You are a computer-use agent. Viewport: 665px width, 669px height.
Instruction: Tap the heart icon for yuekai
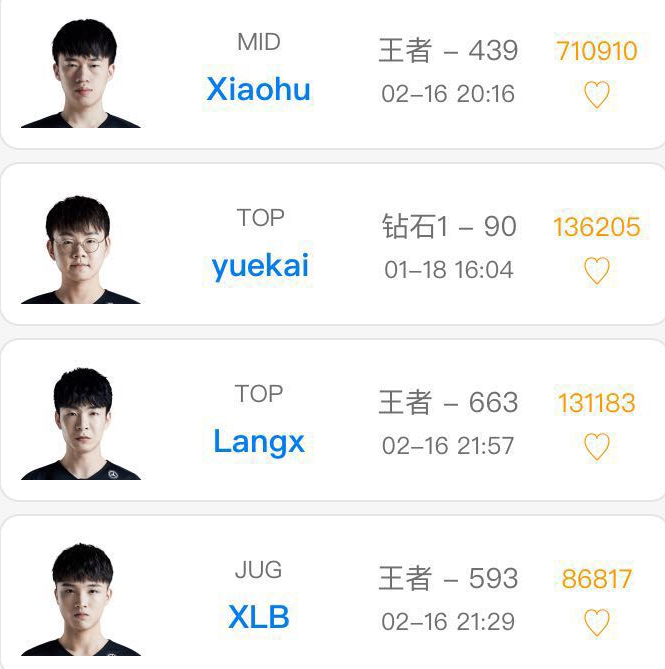click(596, 271)
